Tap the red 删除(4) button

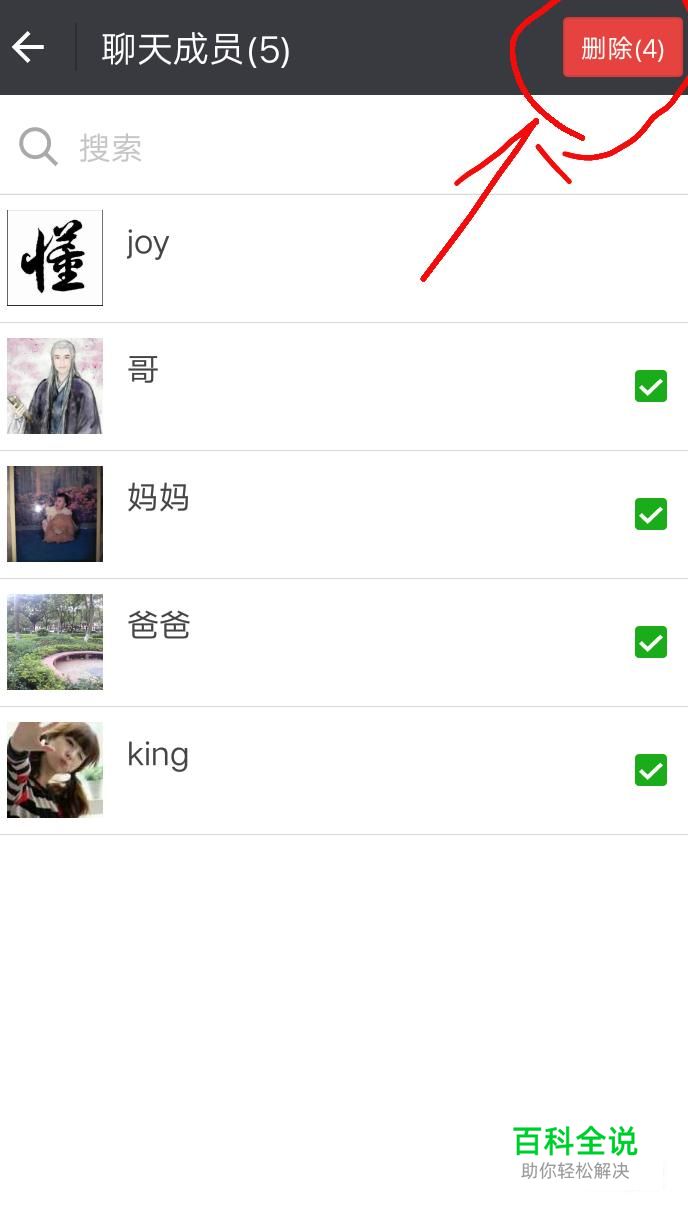coord(622,48)
